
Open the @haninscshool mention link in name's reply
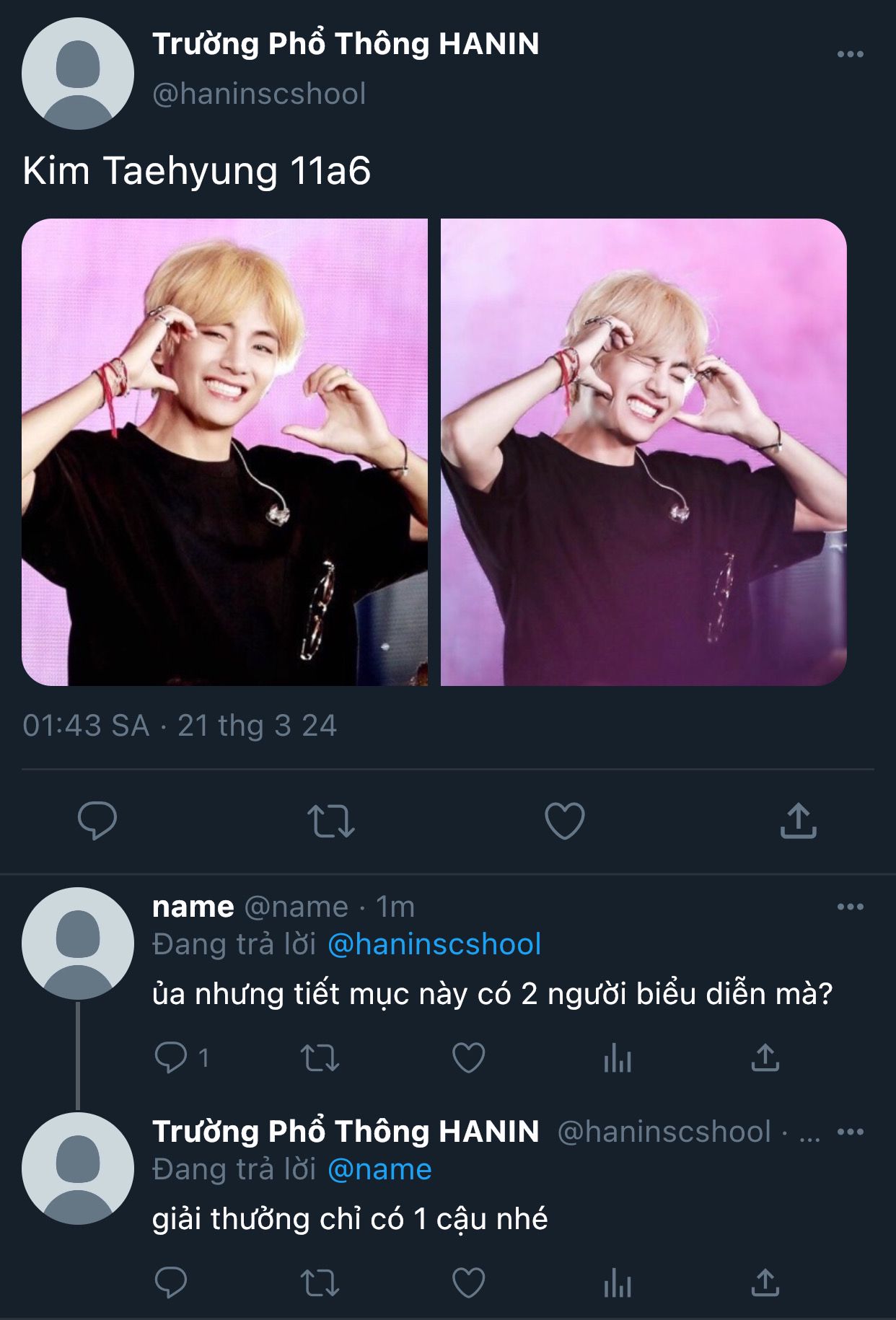pyautogui.click(x=434, y=944)
